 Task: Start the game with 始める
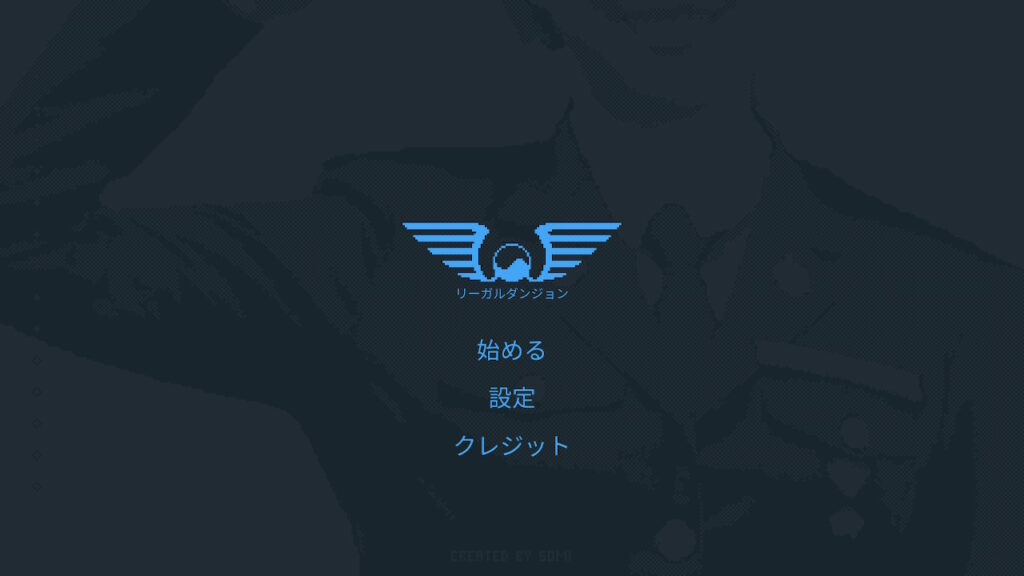[x=511, y=350]
